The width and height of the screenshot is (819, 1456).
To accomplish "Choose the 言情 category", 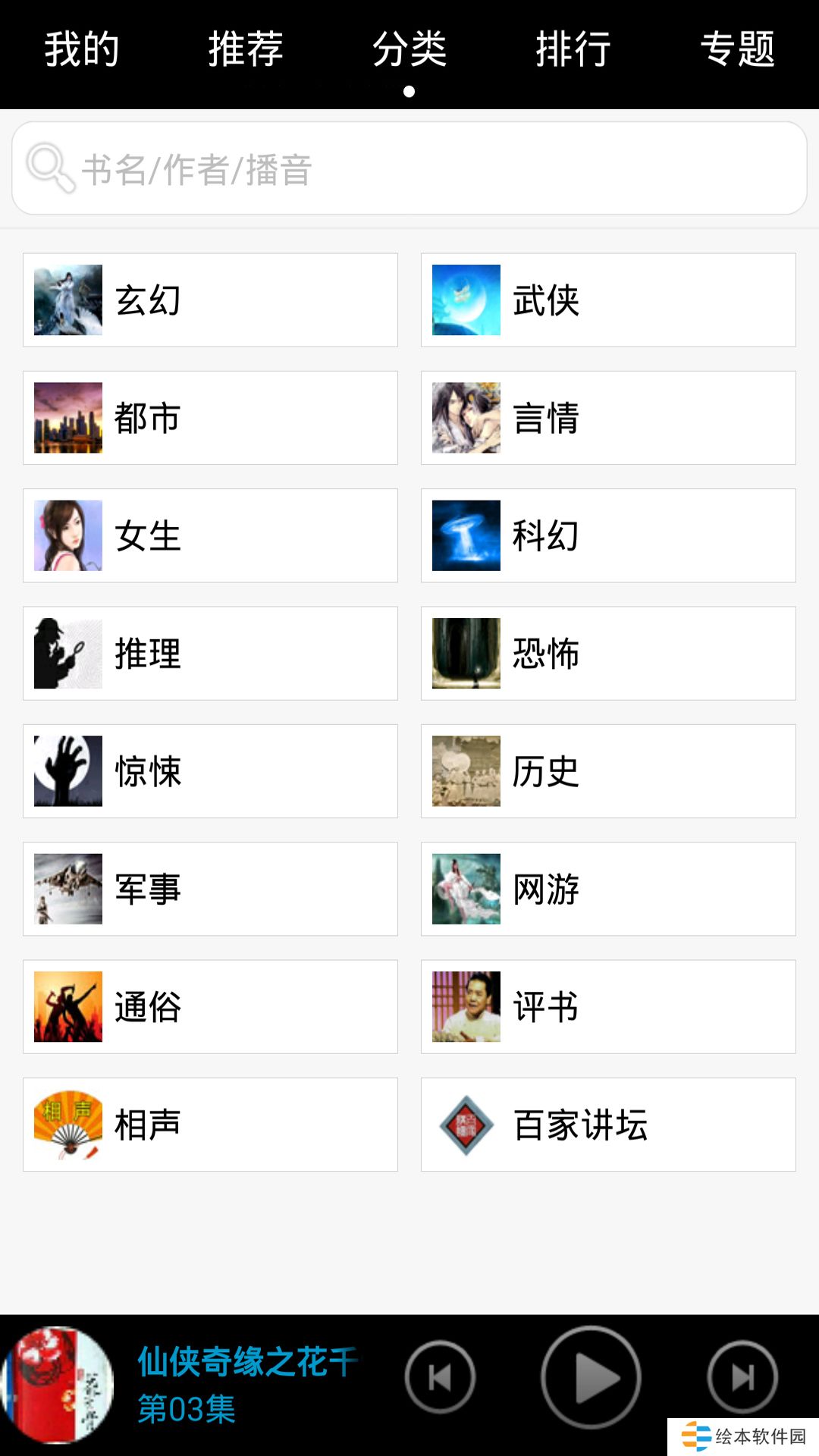I will [608, 418].
